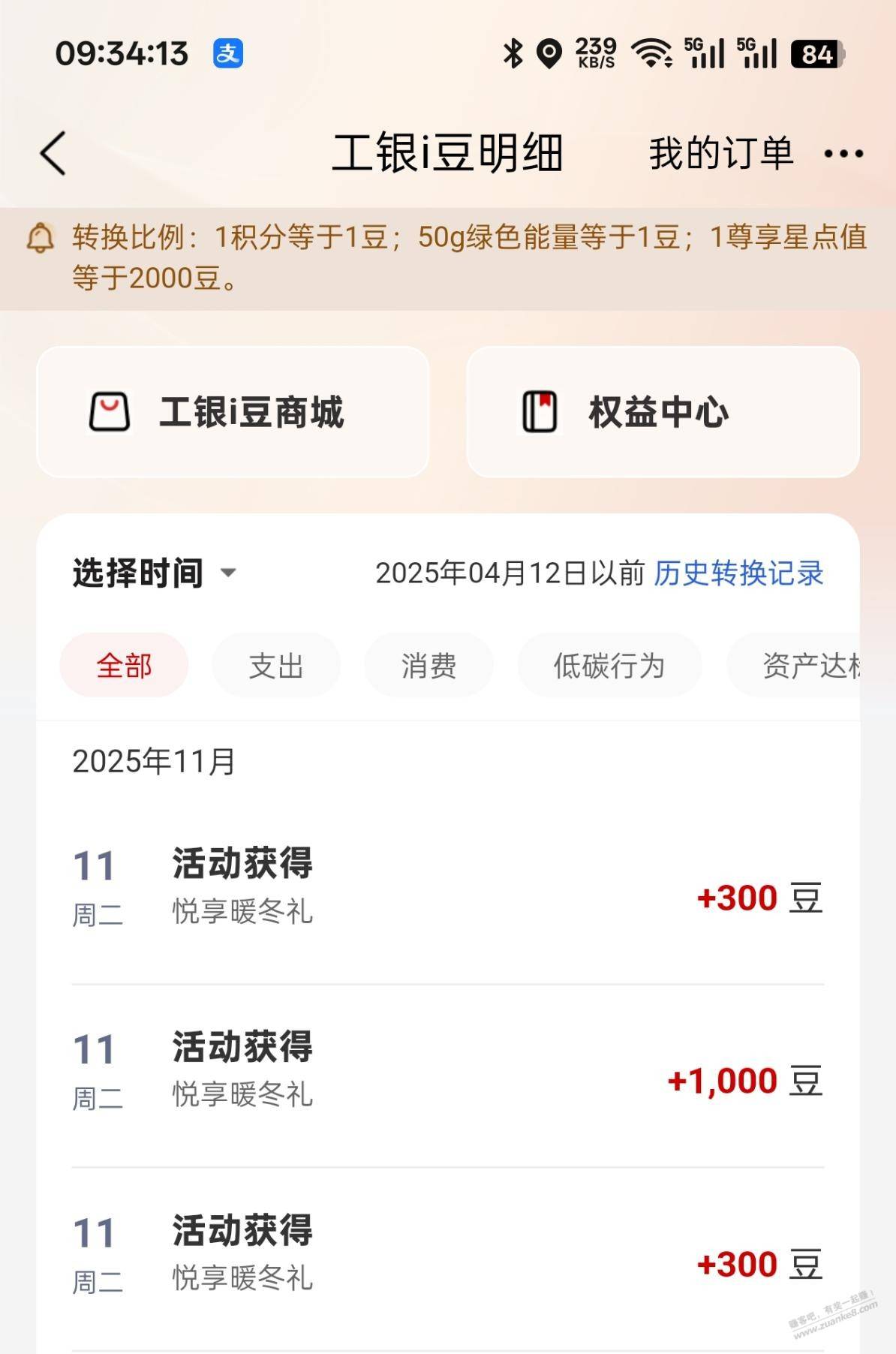Open the three-dot overflow menu
This screenshot has width=896, height=1354.
pos(843,154)
